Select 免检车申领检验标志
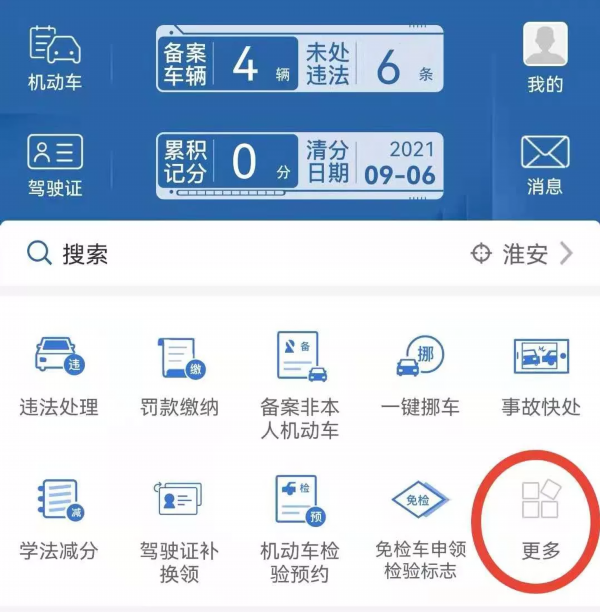The image size is (600, 612). click(421, 528)
